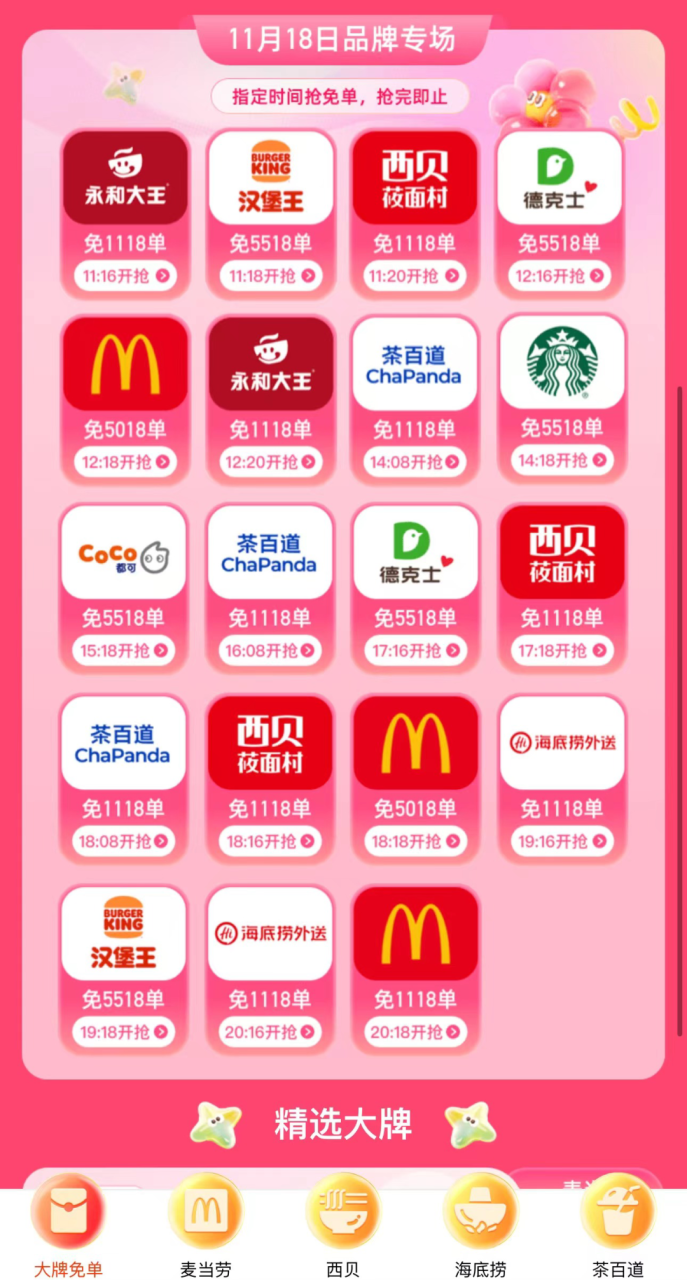Viewport: 687px width, 1280px height.
Task: Select the 西贝 tab
Action: click(x=343, y=1227)
